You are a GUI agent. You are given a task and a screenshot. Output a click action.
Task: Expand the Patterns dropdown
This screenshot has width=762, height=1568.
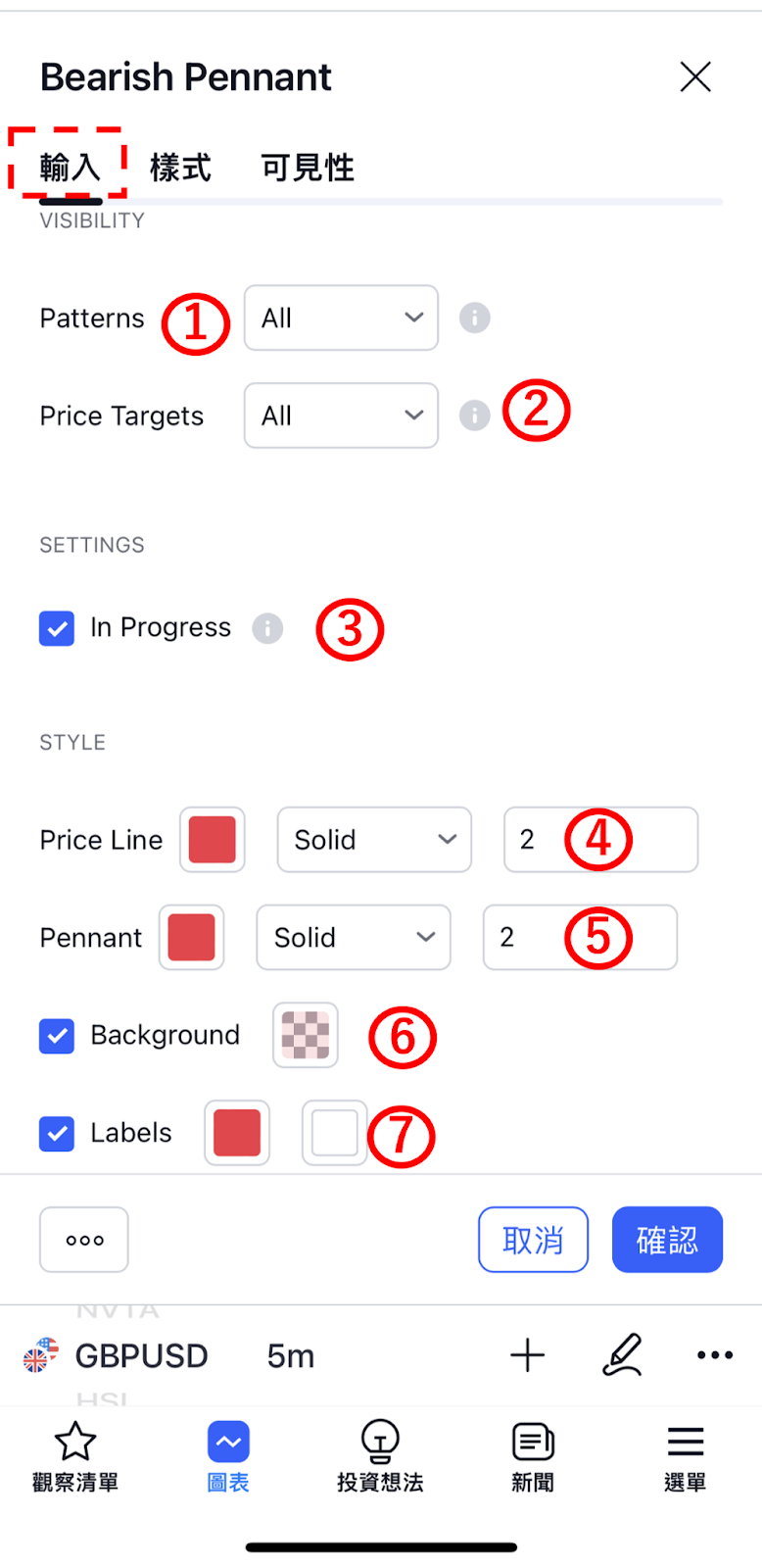point(341,318)
